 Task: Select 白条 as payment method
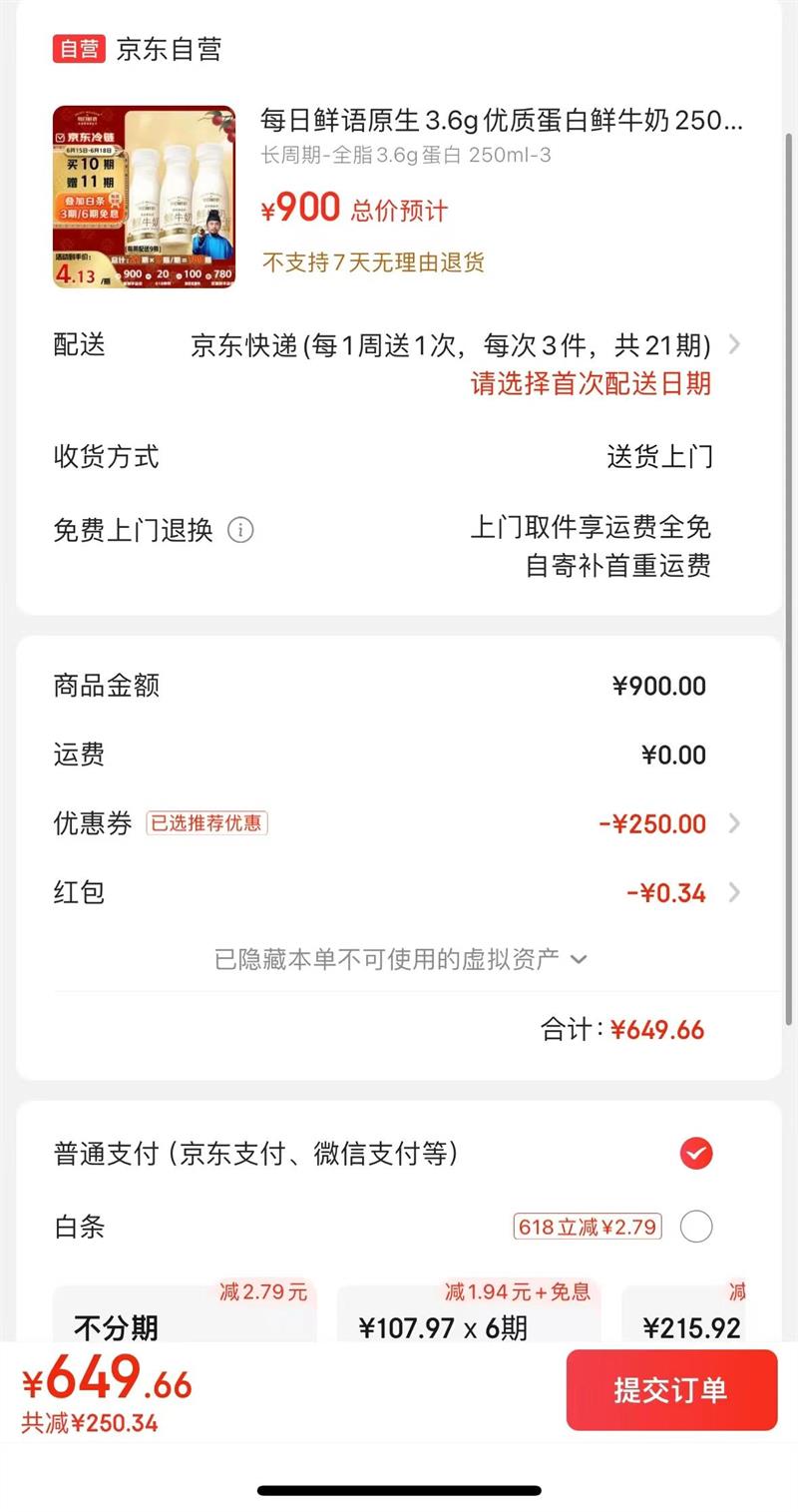[x=696, y=1227]
